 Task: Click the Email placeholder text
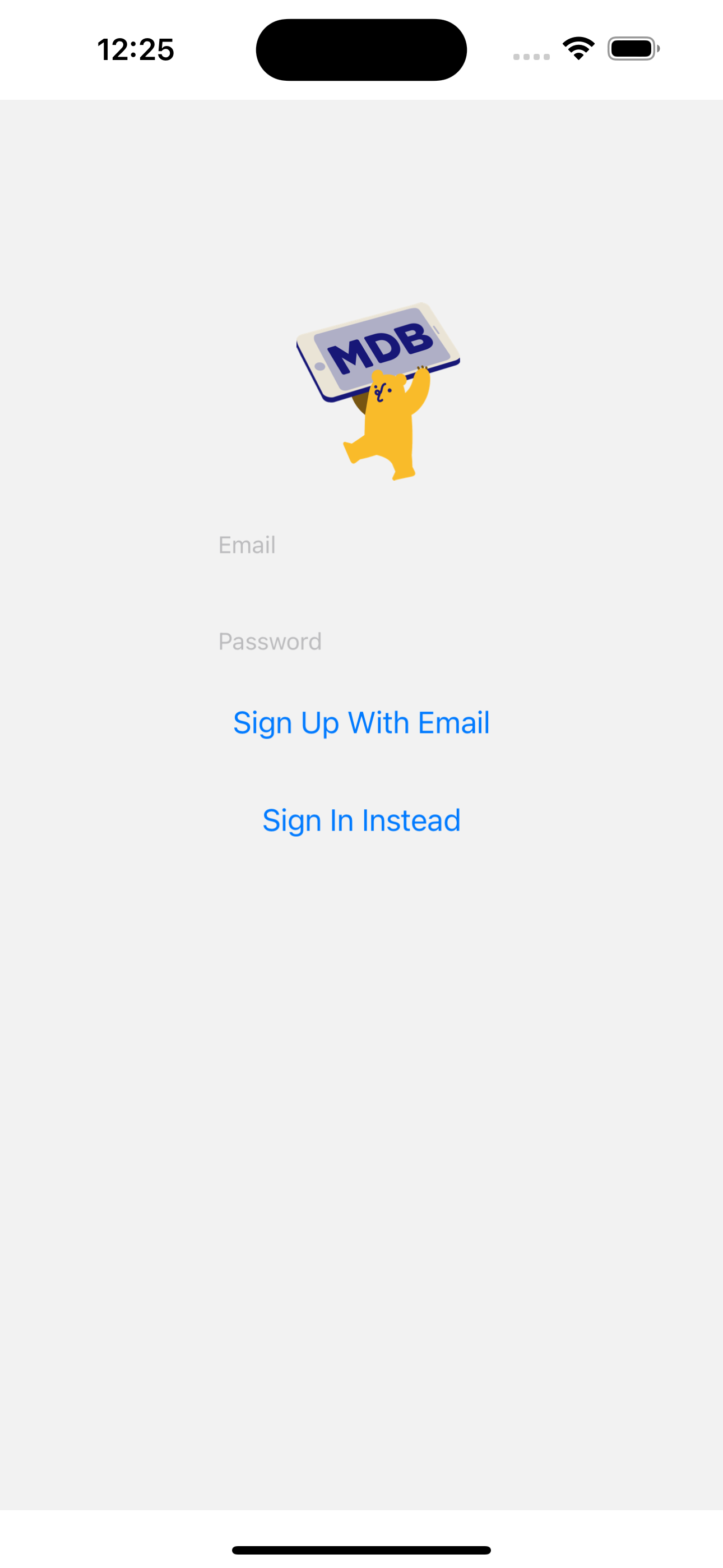tap(247, 546)
